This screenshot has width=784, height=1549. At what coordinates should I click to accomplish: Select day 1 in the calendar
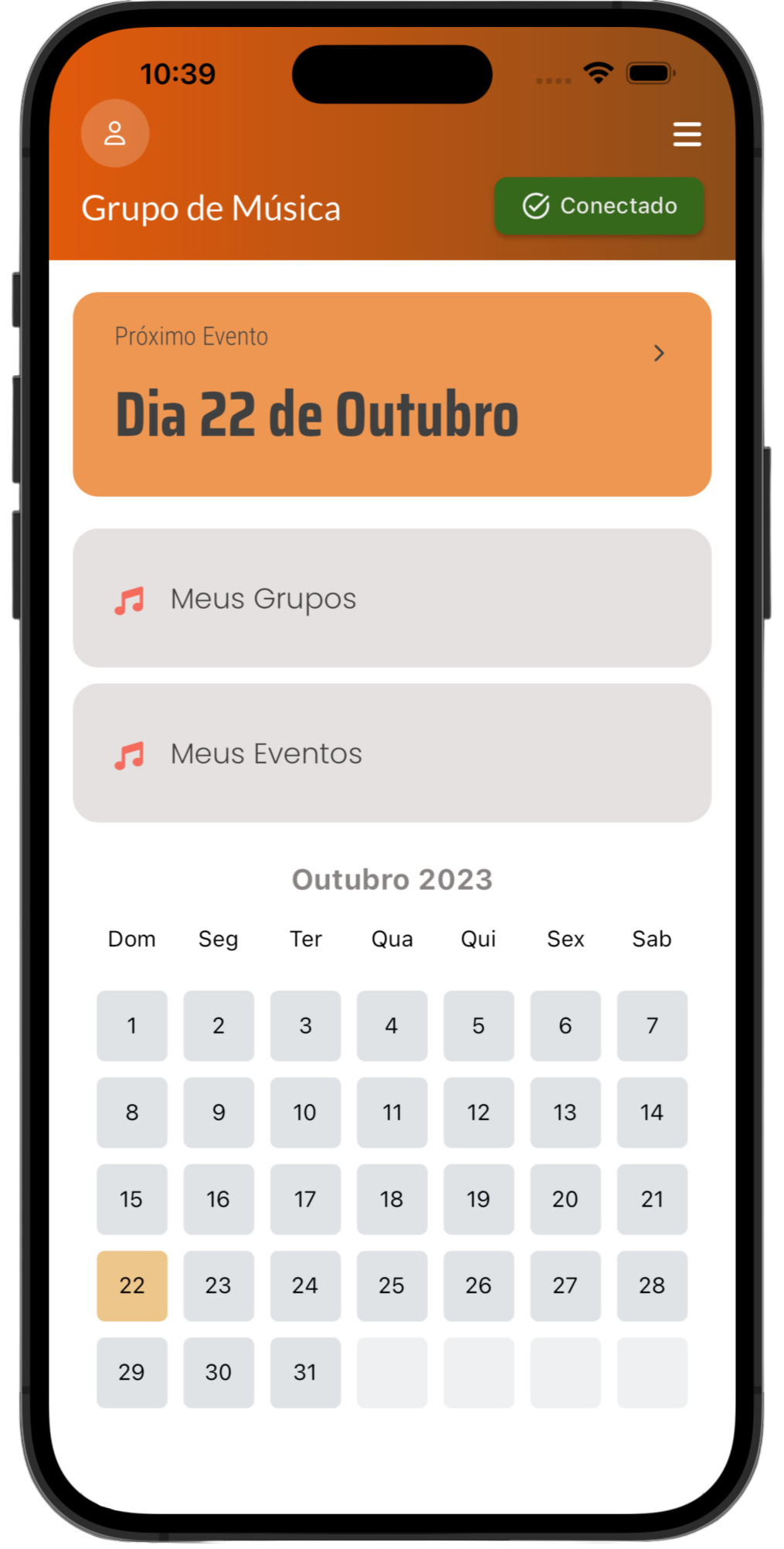(x=132, y=1025)
